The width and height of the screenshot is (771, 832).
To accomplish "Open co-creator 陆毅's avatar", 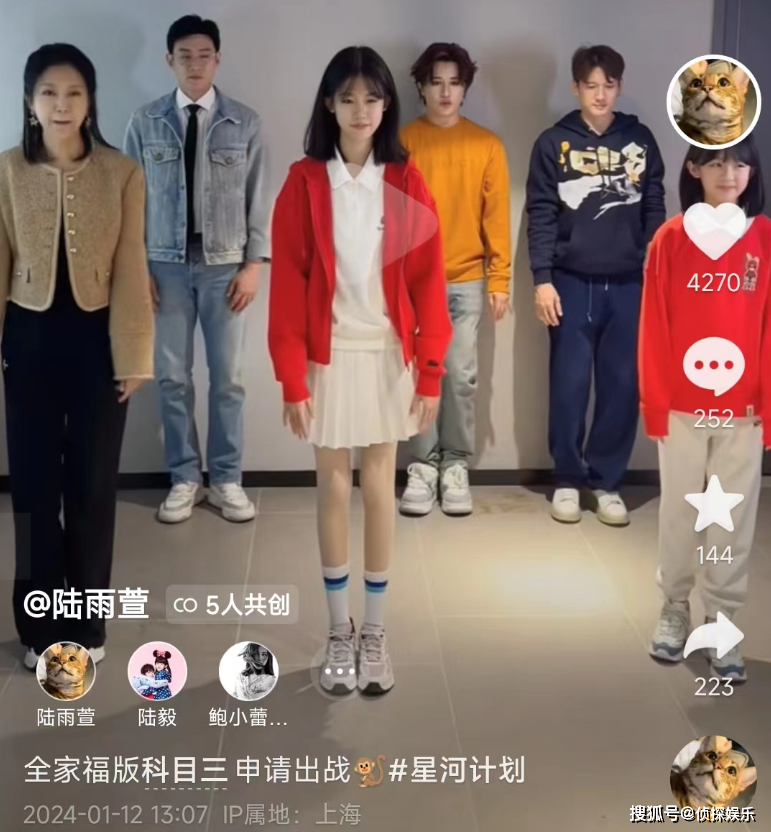I will click(x=157, y=671).
